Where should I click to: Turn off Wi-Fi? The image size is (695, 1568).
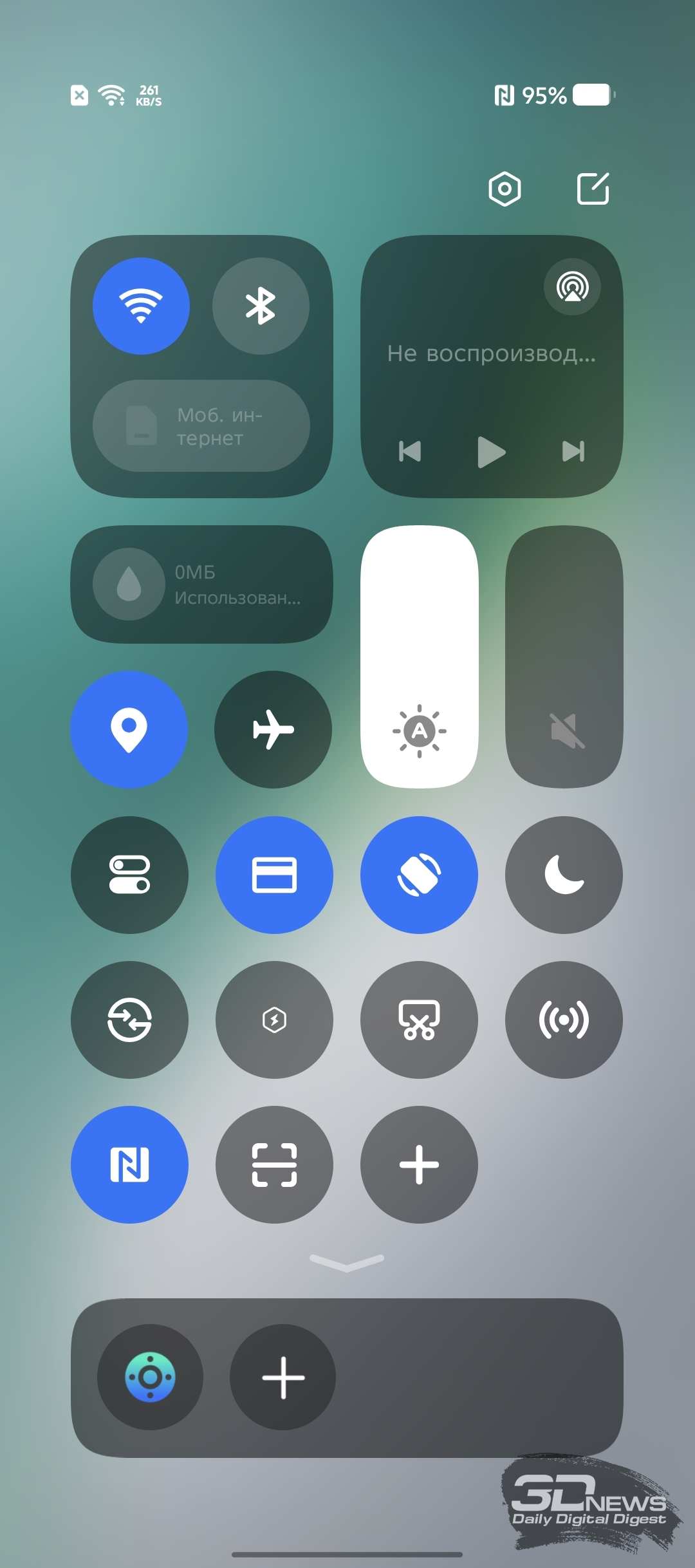click(141, 306)
